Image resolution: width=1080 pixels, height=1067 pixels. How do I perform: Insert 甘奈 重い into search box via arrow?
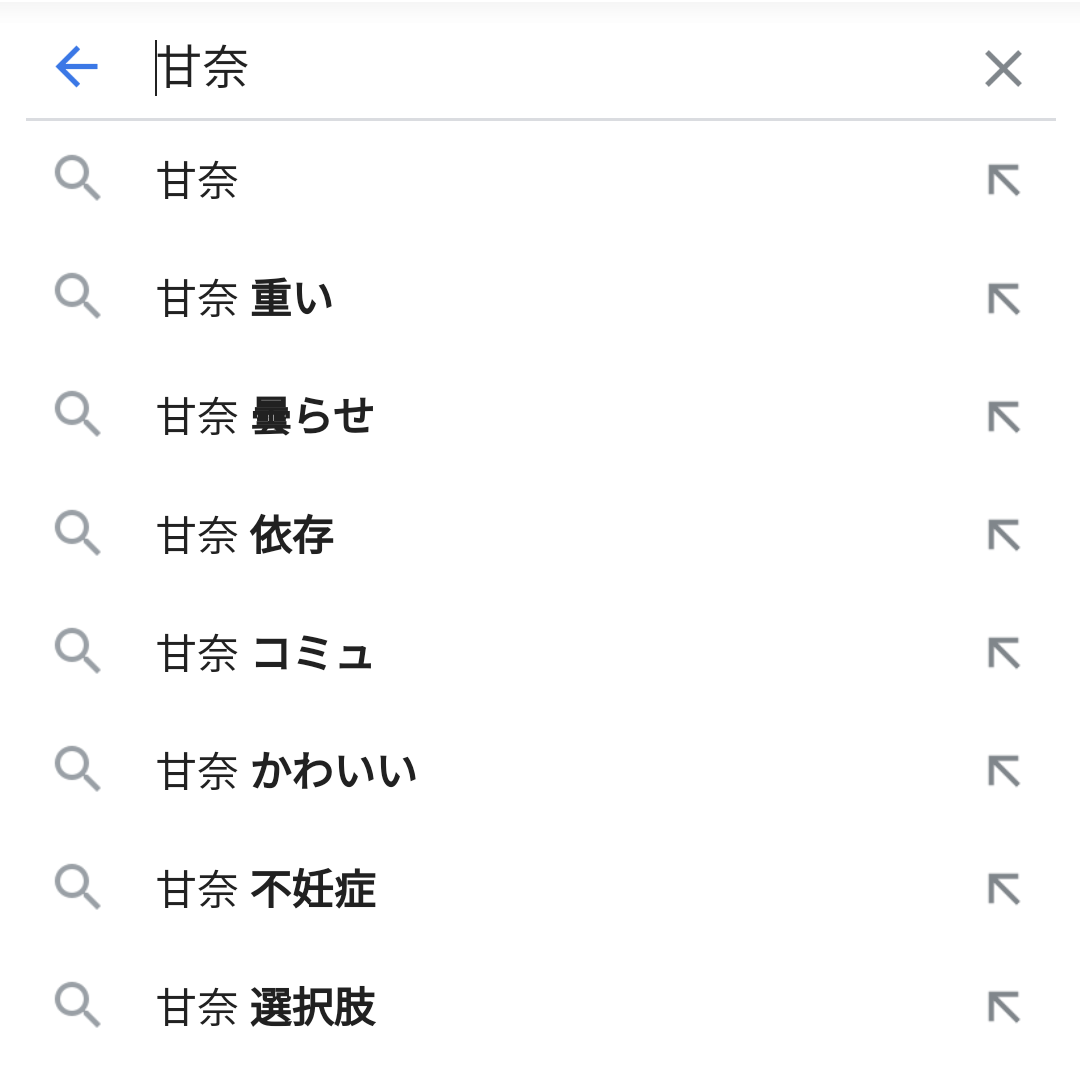coord(1003,299)
